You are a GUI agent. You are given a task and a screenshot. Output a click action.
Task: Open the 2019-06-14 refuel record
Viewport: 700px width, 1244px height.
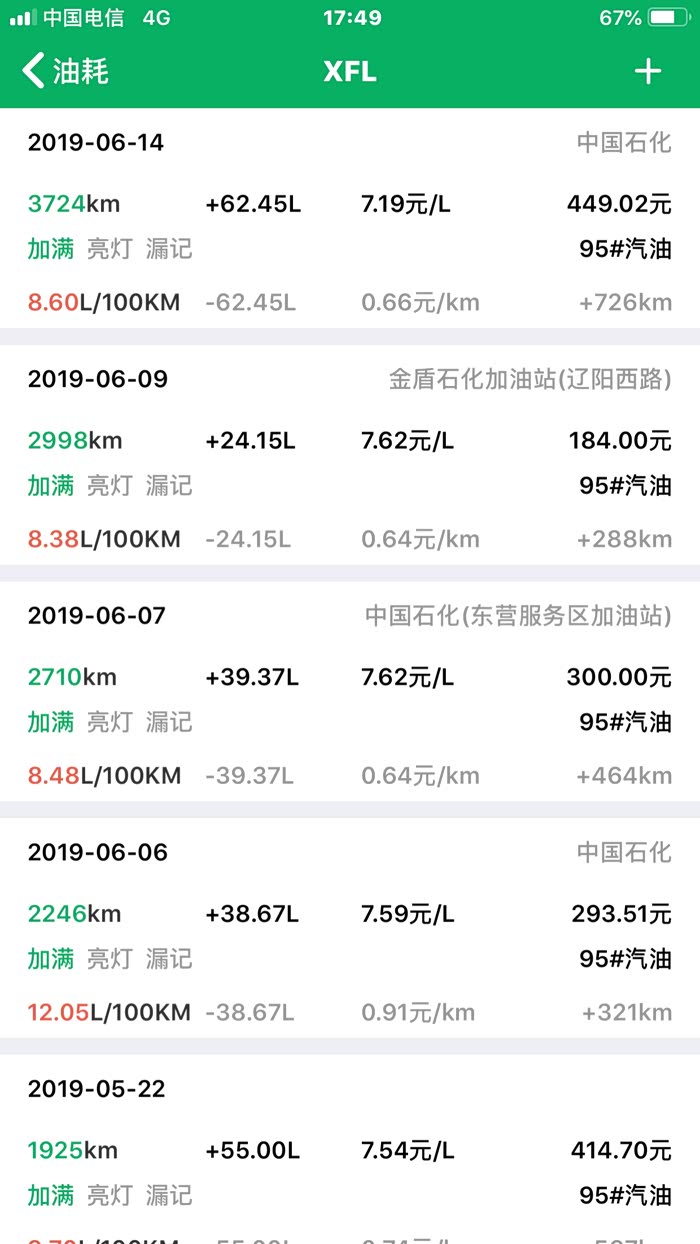[350, 222]
